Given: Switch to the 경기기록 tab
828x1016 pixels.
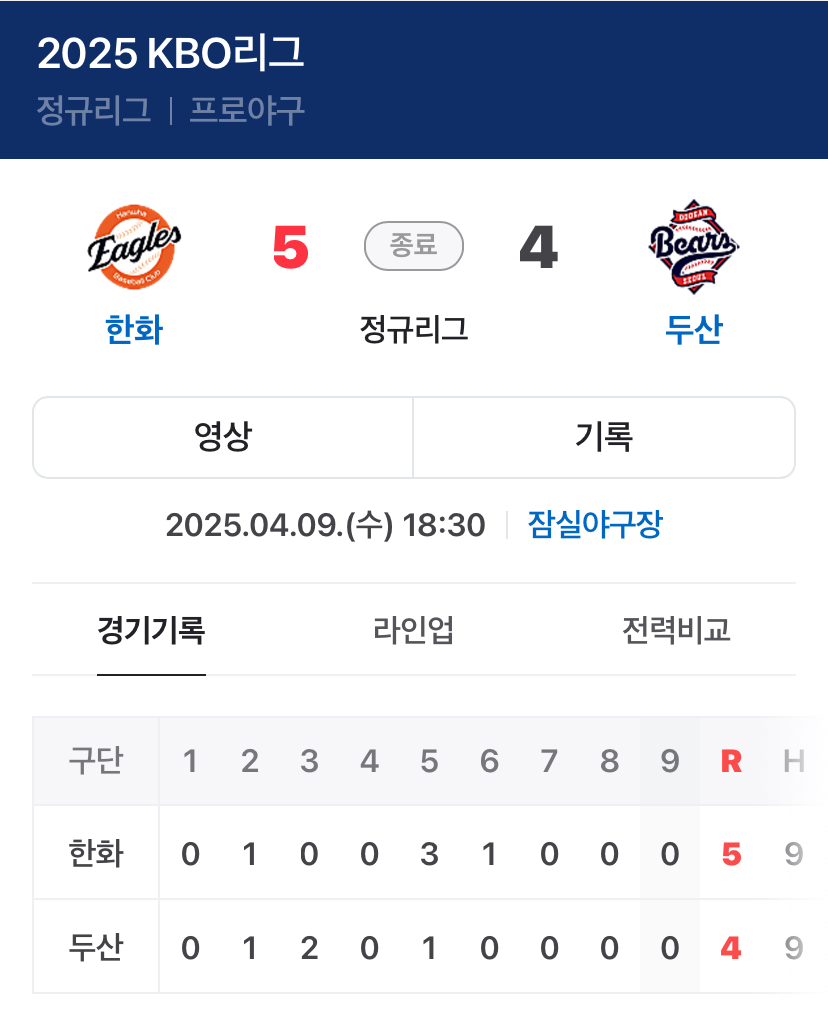Looking at the screenshot, I should (x=151, y=631).
